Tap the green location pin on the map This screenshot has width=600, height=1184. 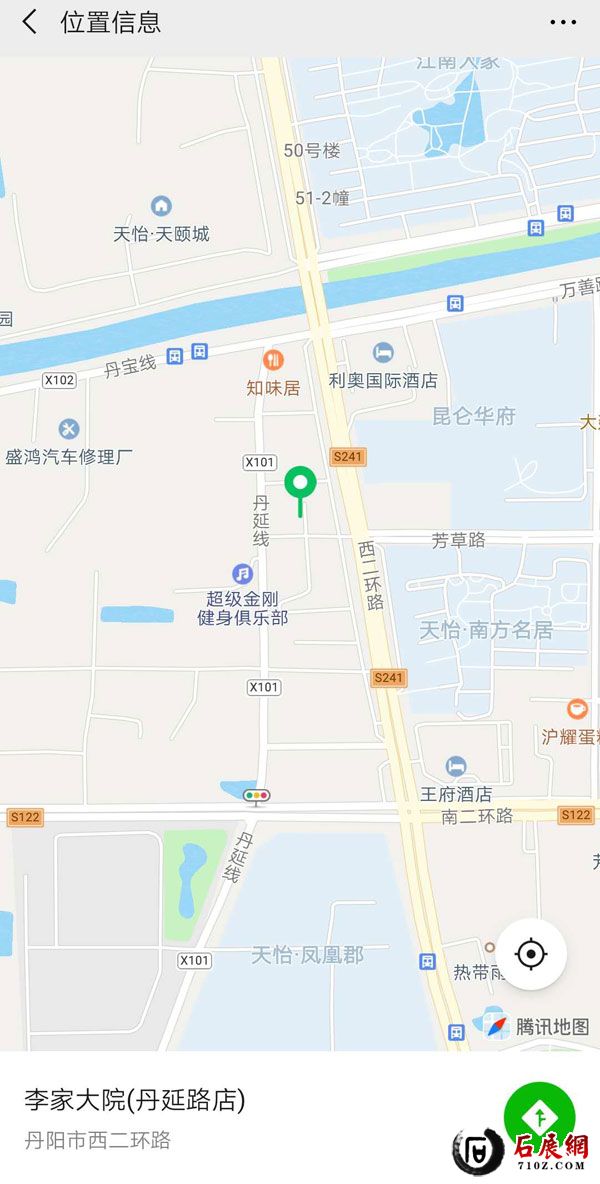click(300, 485)
